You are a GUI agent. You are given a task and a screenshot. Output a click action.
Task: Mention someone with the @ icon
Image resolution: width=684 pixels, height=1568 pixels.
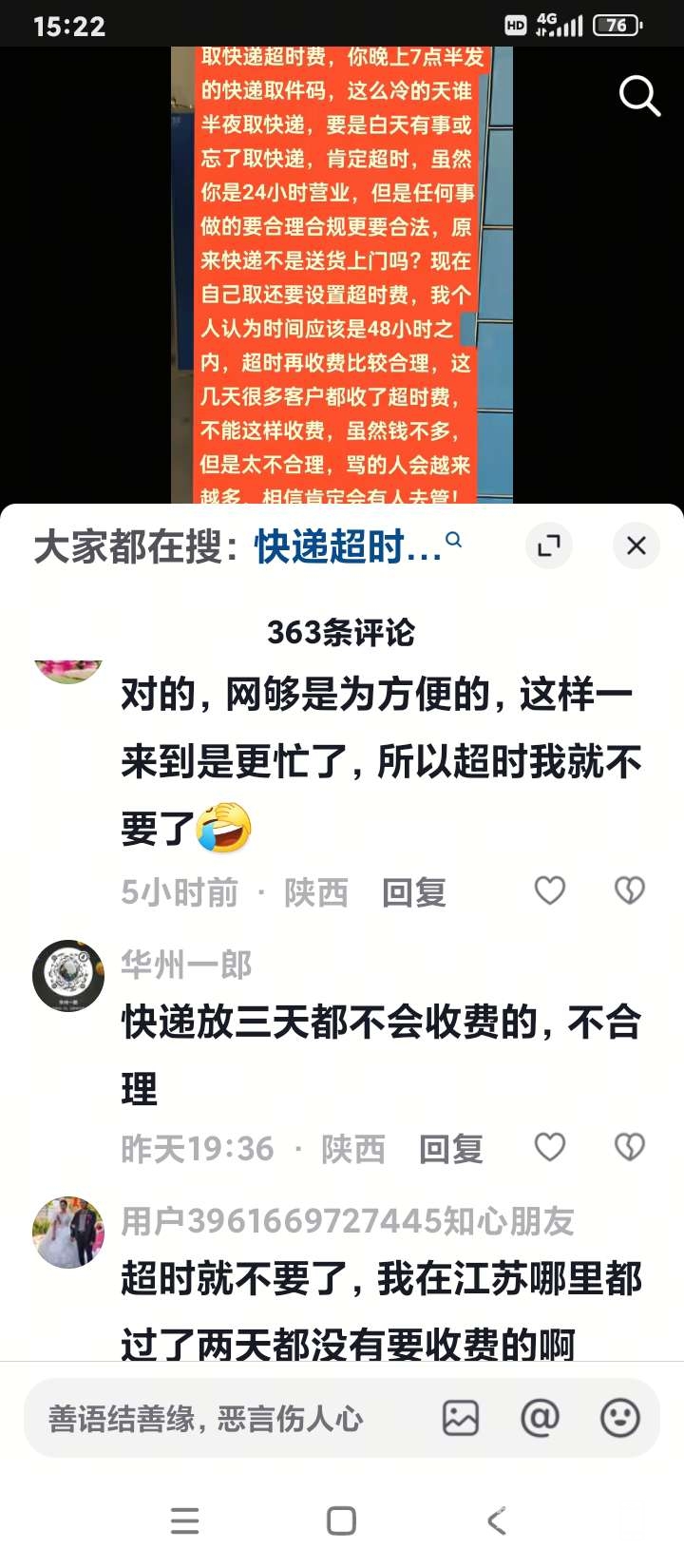(x=541, y=1419)
